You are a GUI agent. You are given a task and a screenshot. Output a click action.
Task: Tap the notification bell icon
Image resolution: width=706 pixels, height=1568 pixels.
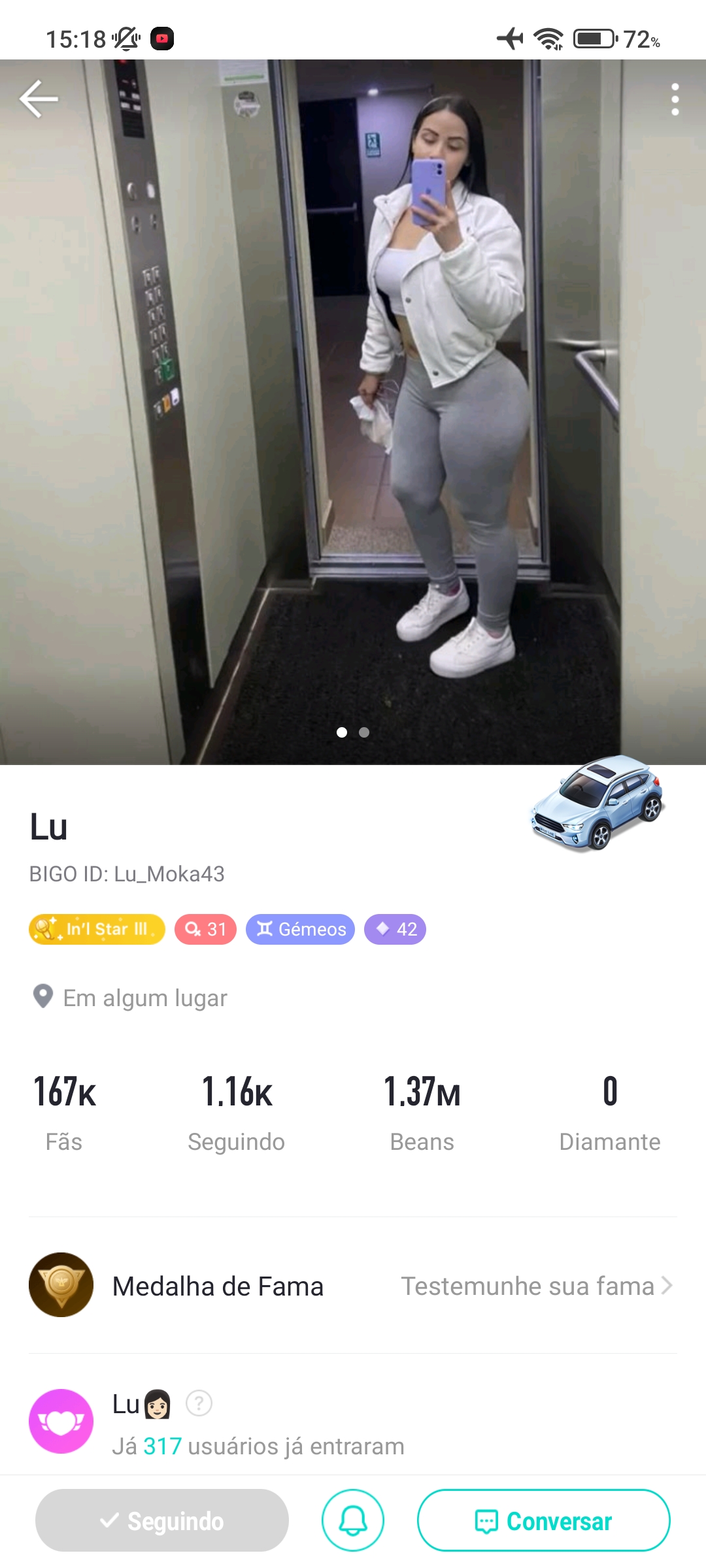click(x=353, y=1520)
